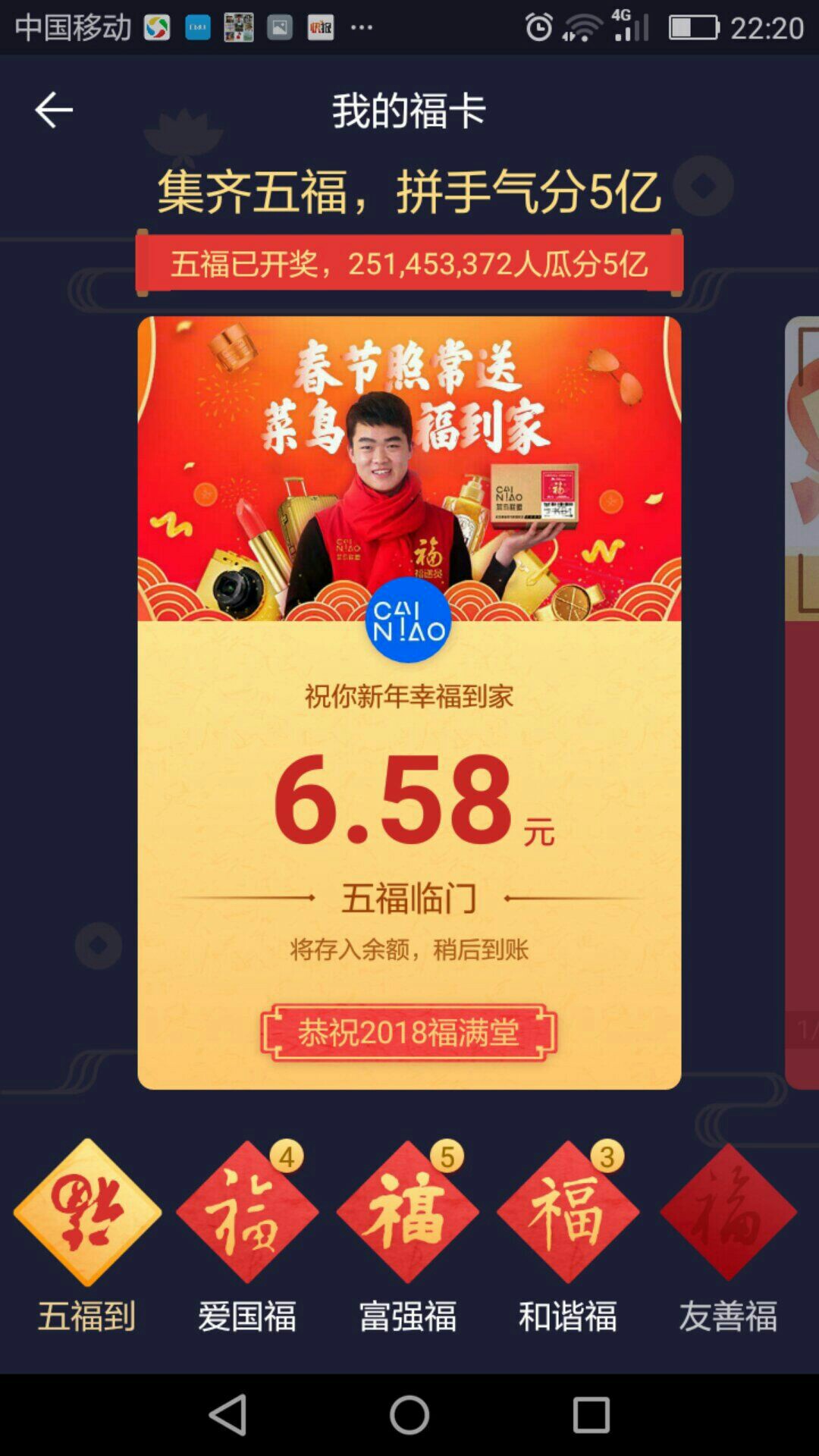
Task: Open recent apps from navigation bar
Action: click(591, 1415)
